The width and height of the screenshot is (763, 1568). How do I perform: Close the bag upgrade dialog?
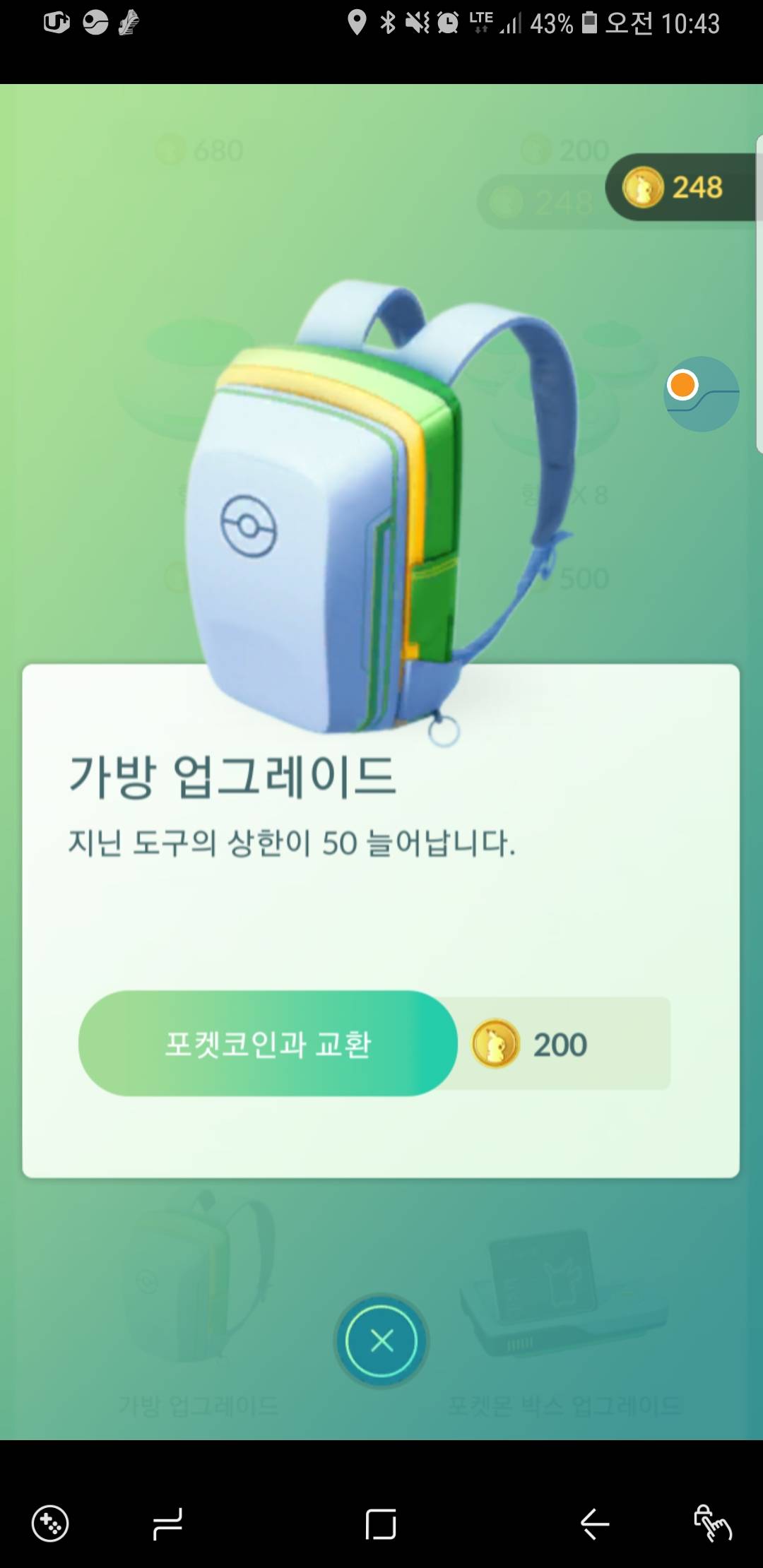[x=381, y=1340]
